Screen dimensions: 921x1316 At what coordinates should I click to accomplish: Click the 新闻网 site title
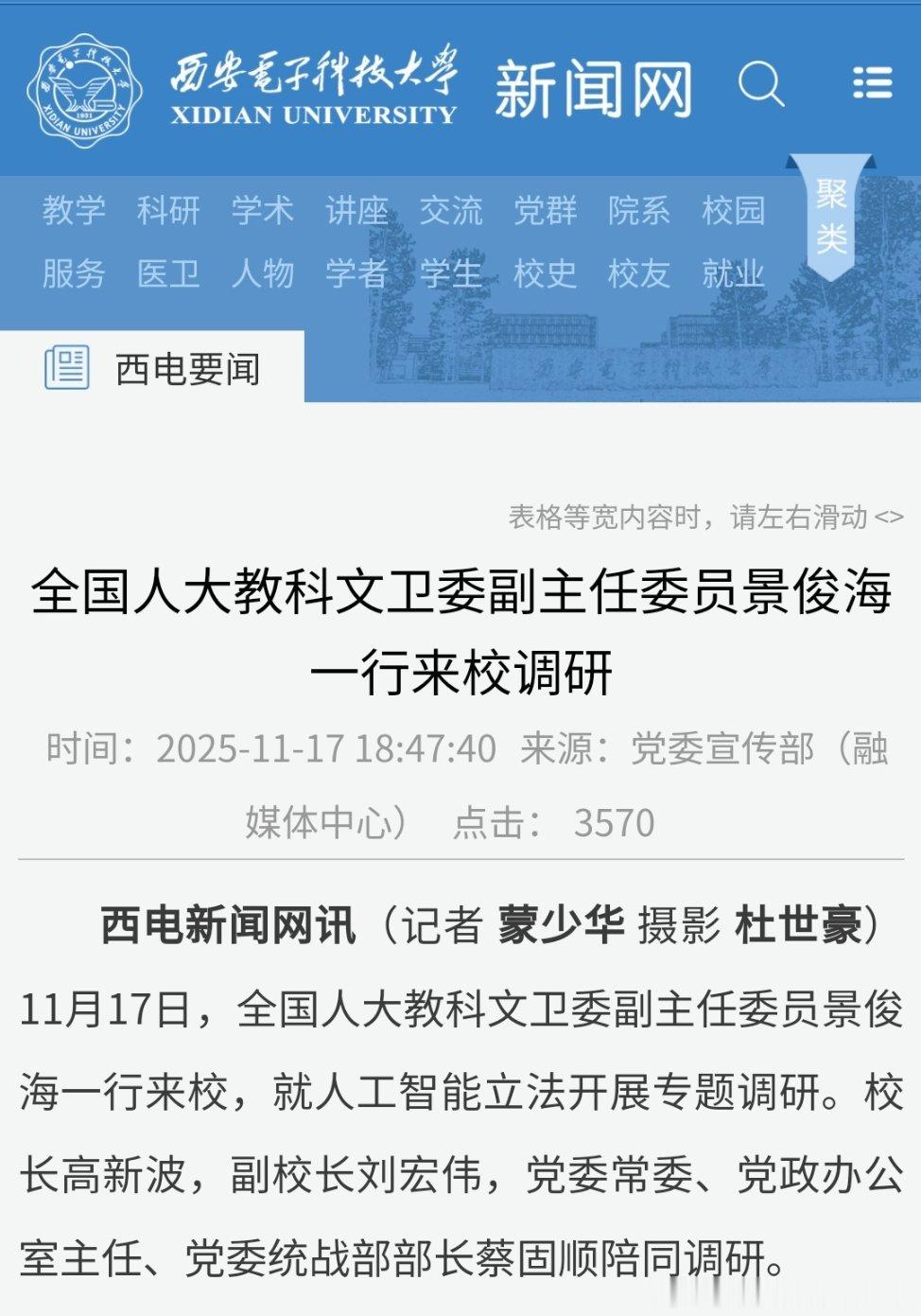594,87
